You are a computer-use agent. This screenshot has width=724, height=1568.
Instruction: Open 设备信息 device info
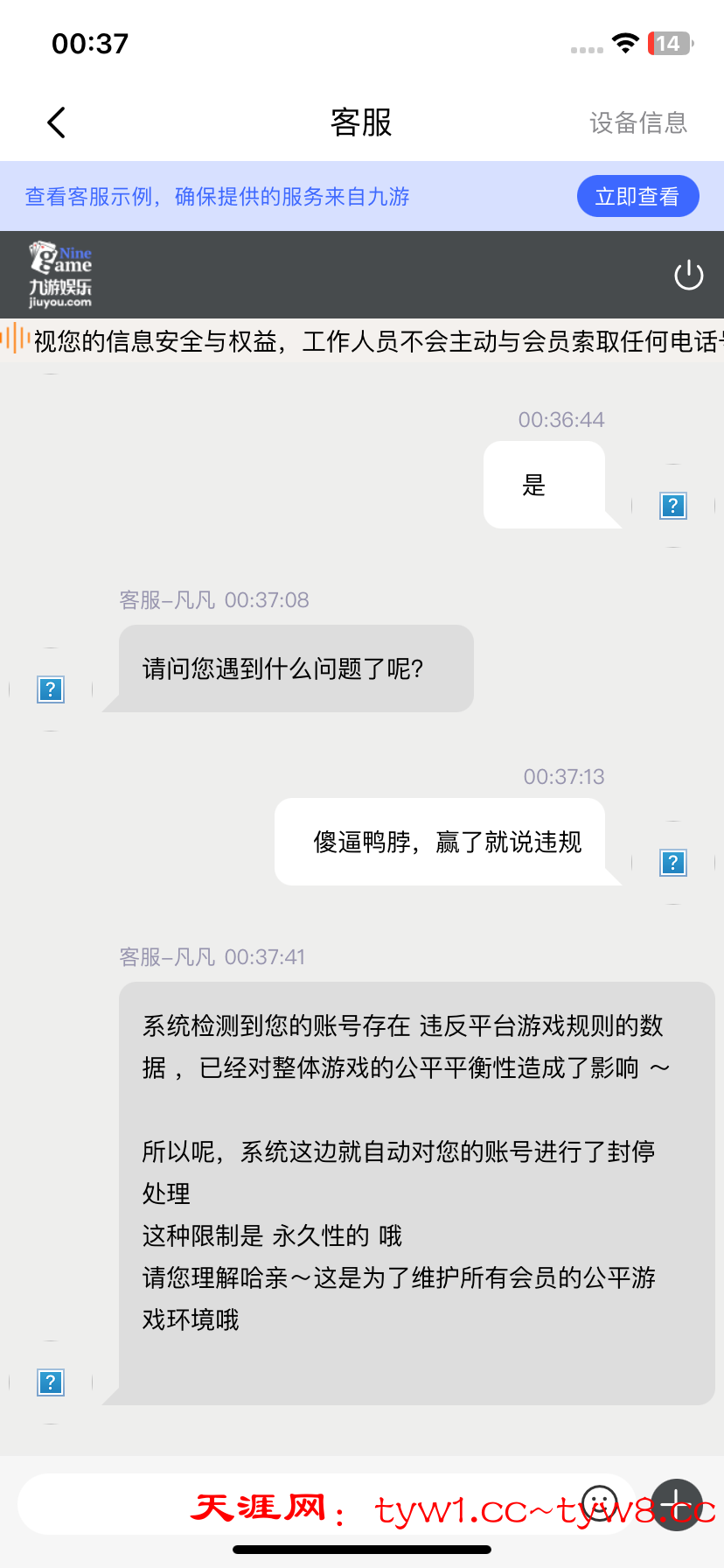(637, 122)
